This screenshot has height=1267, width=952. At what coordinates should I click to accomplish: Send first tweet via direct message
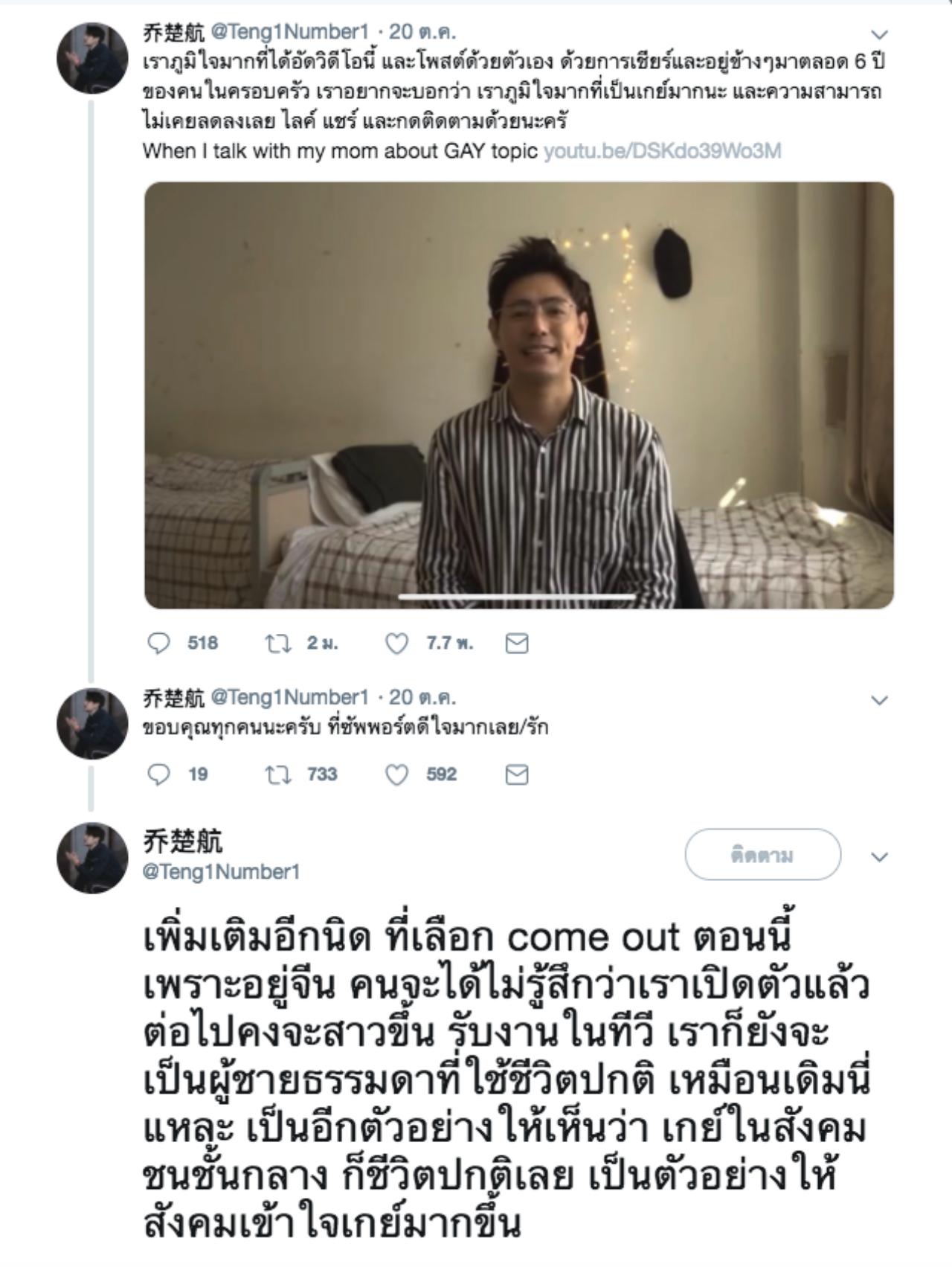click(x=516, y=643)
